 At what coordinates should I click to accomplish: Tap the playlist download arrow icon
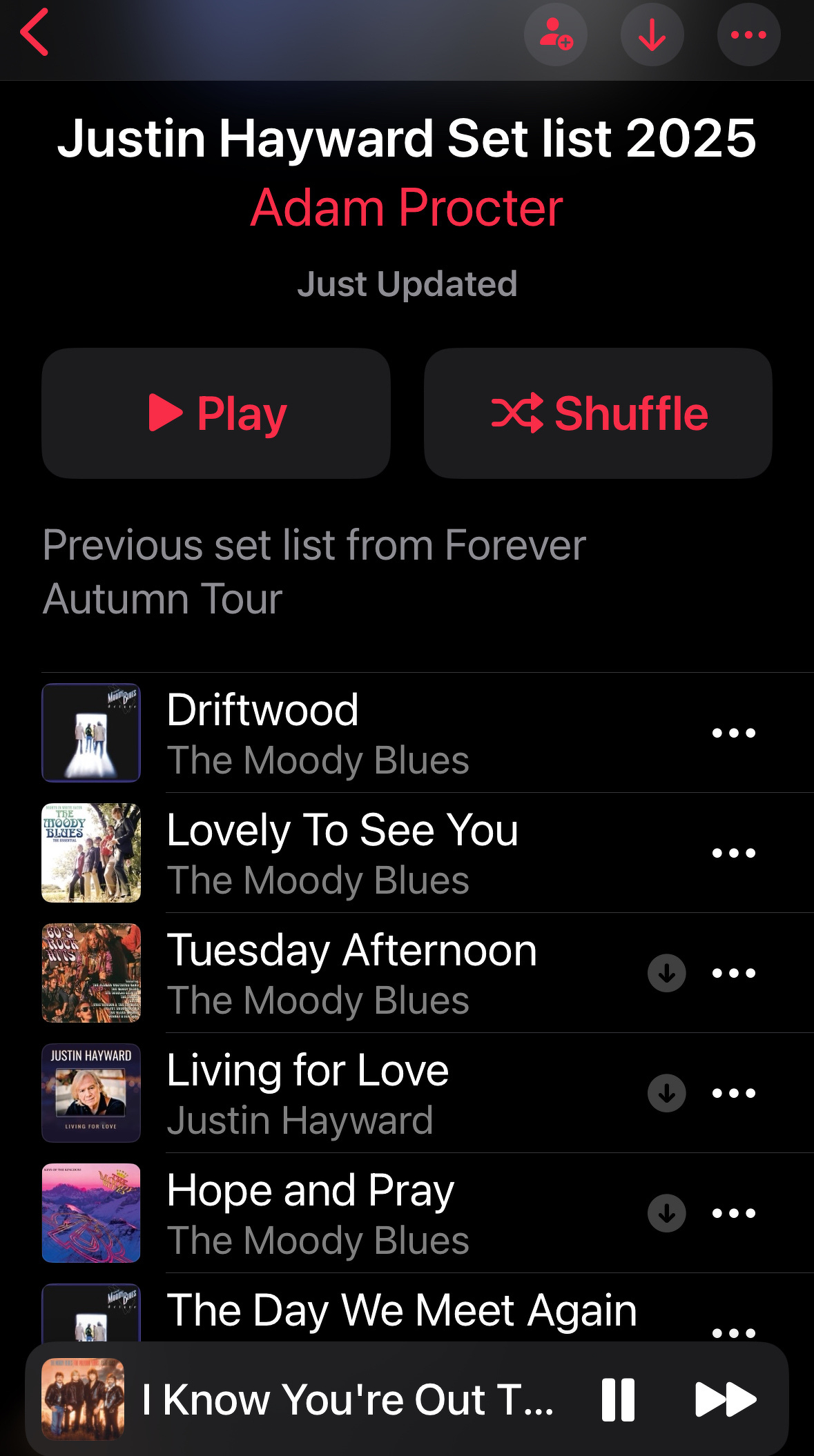pyautogui.click(x=652, y=35)
